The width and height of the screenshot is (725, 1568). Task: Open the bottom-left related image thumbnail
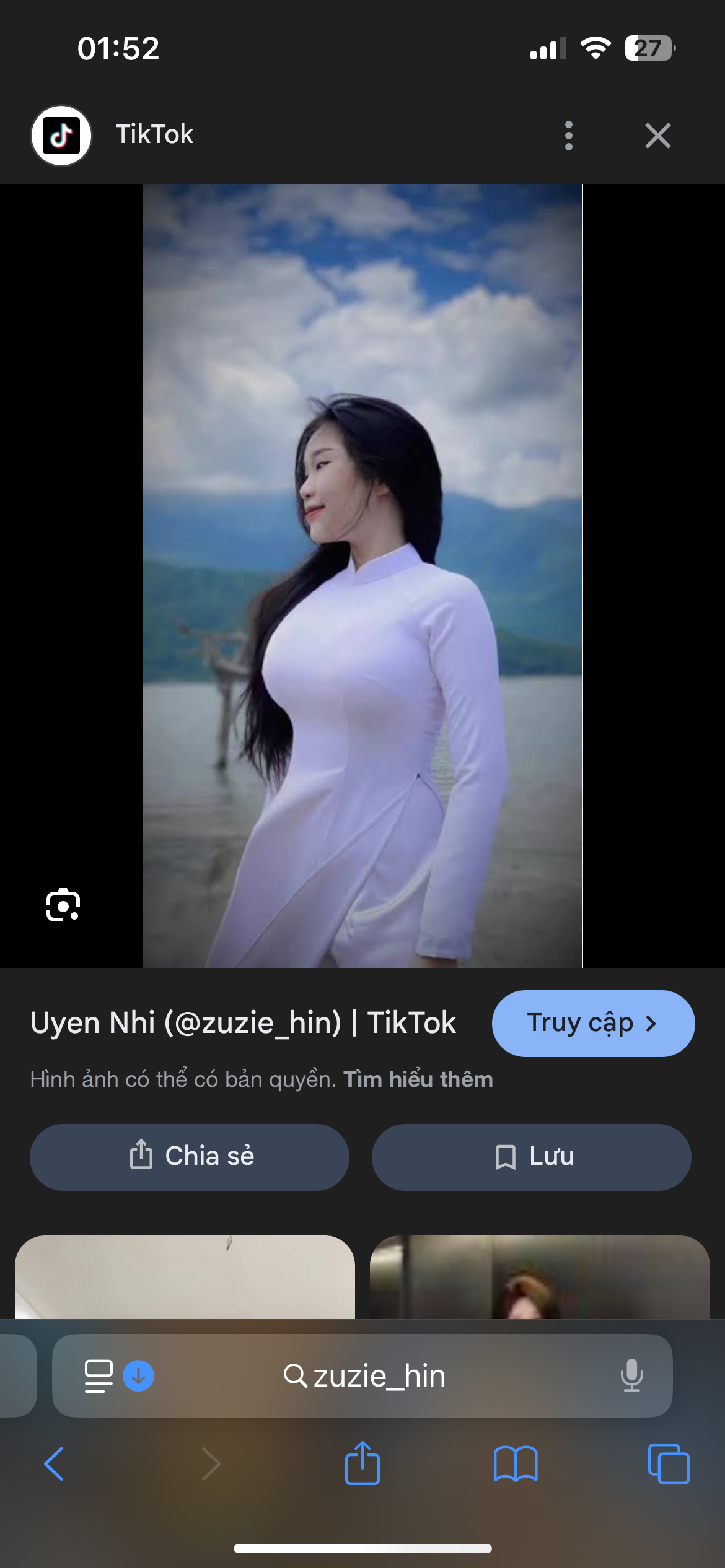[186, 1276]
